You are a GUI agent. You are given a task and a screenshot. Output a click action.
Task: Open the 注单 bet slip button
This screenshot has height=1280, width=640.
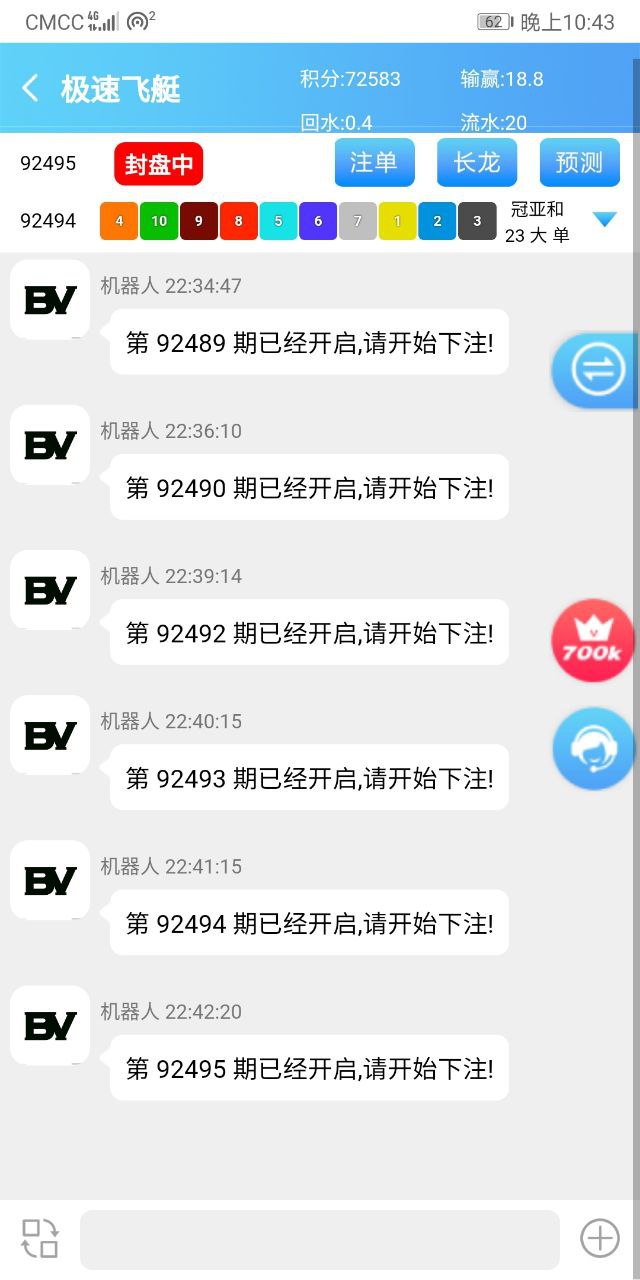[374, 162]
